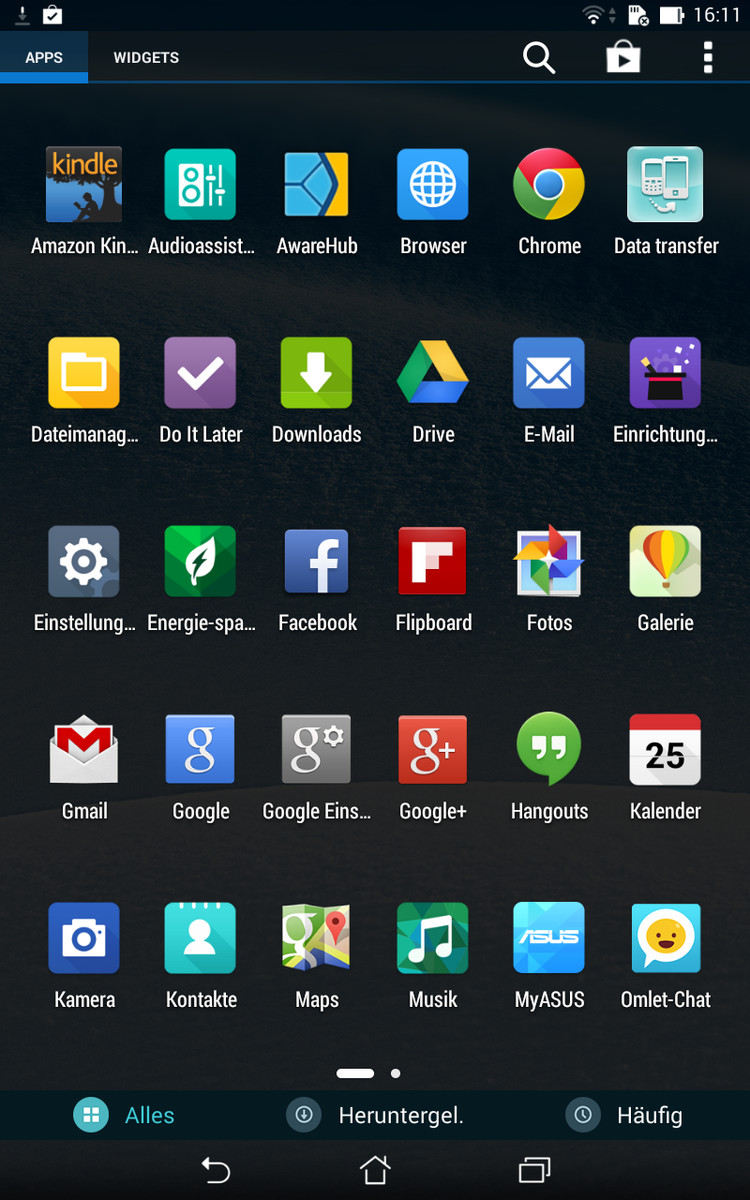Viewport: 750px width, 1200px height.
Task: Filter apps by Heruntergel.
Action: (x=376, y=1115)
